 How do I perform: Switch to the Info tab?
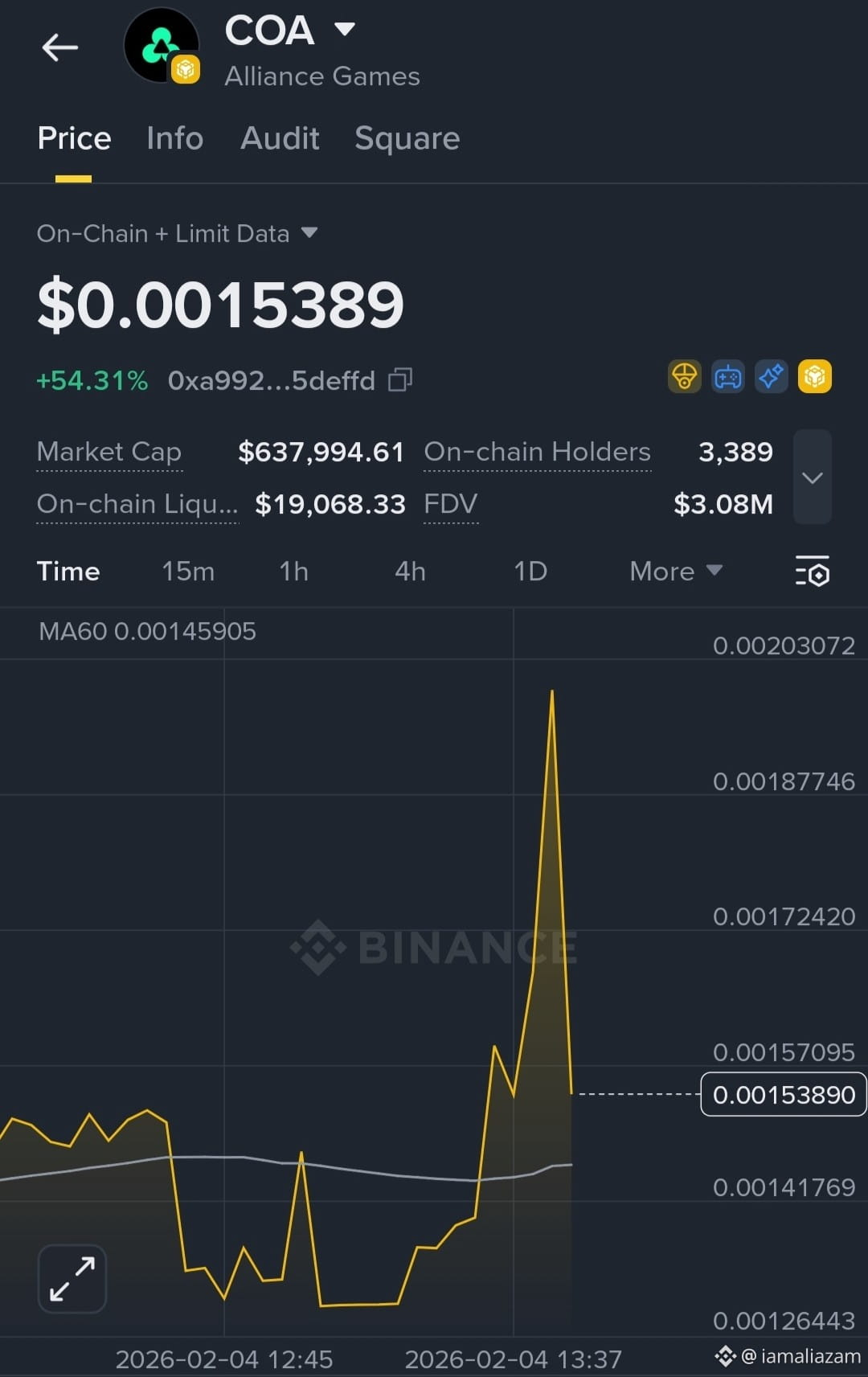tap(174, 138)
